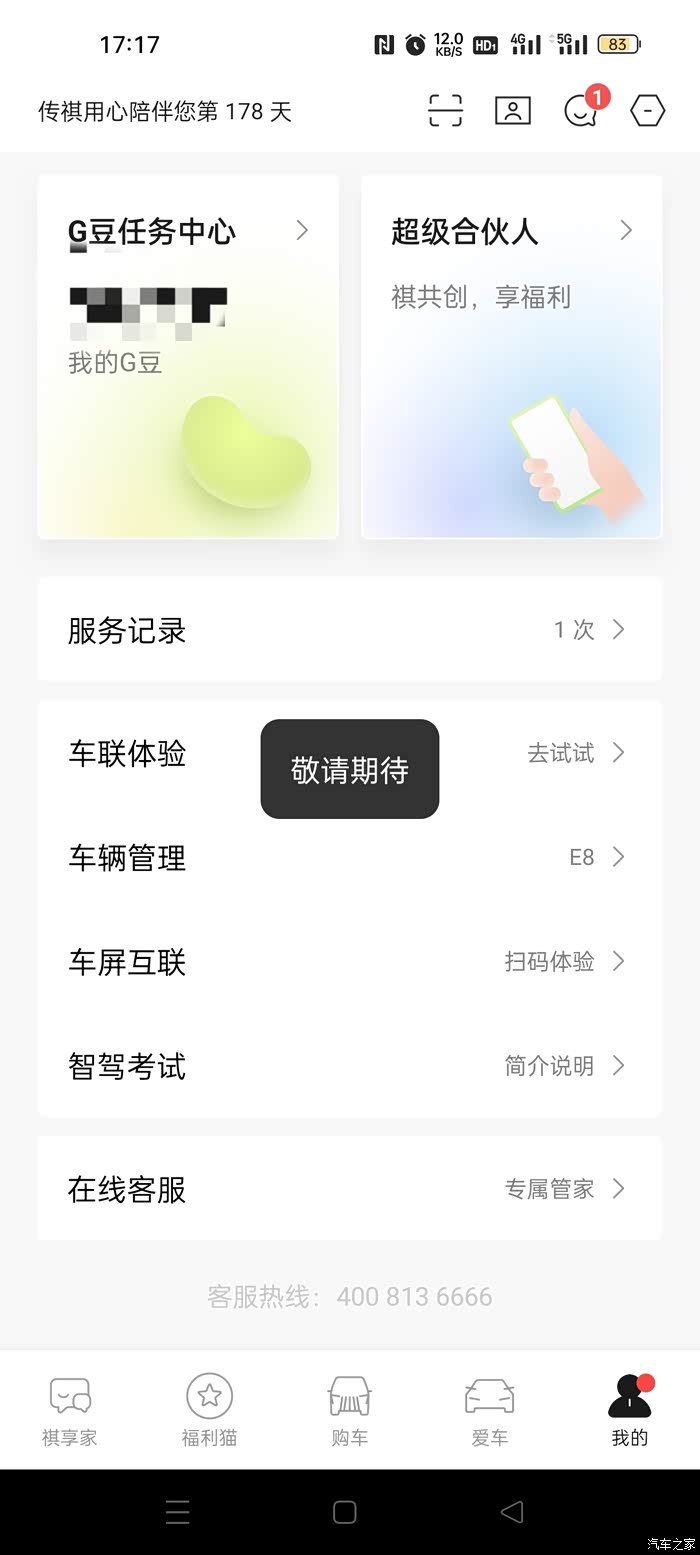Tap the system home button

click(345, 1512)
